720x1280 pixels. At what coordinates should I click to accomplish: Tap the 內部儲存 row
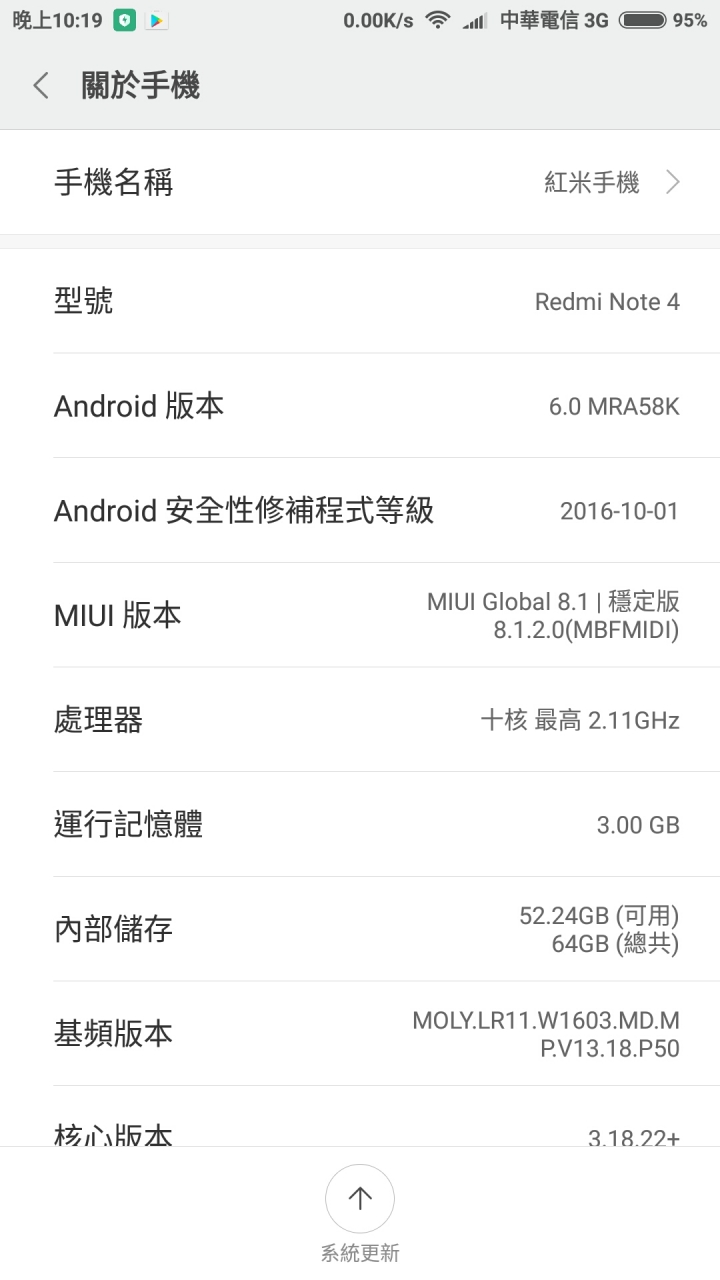[360, 929]
